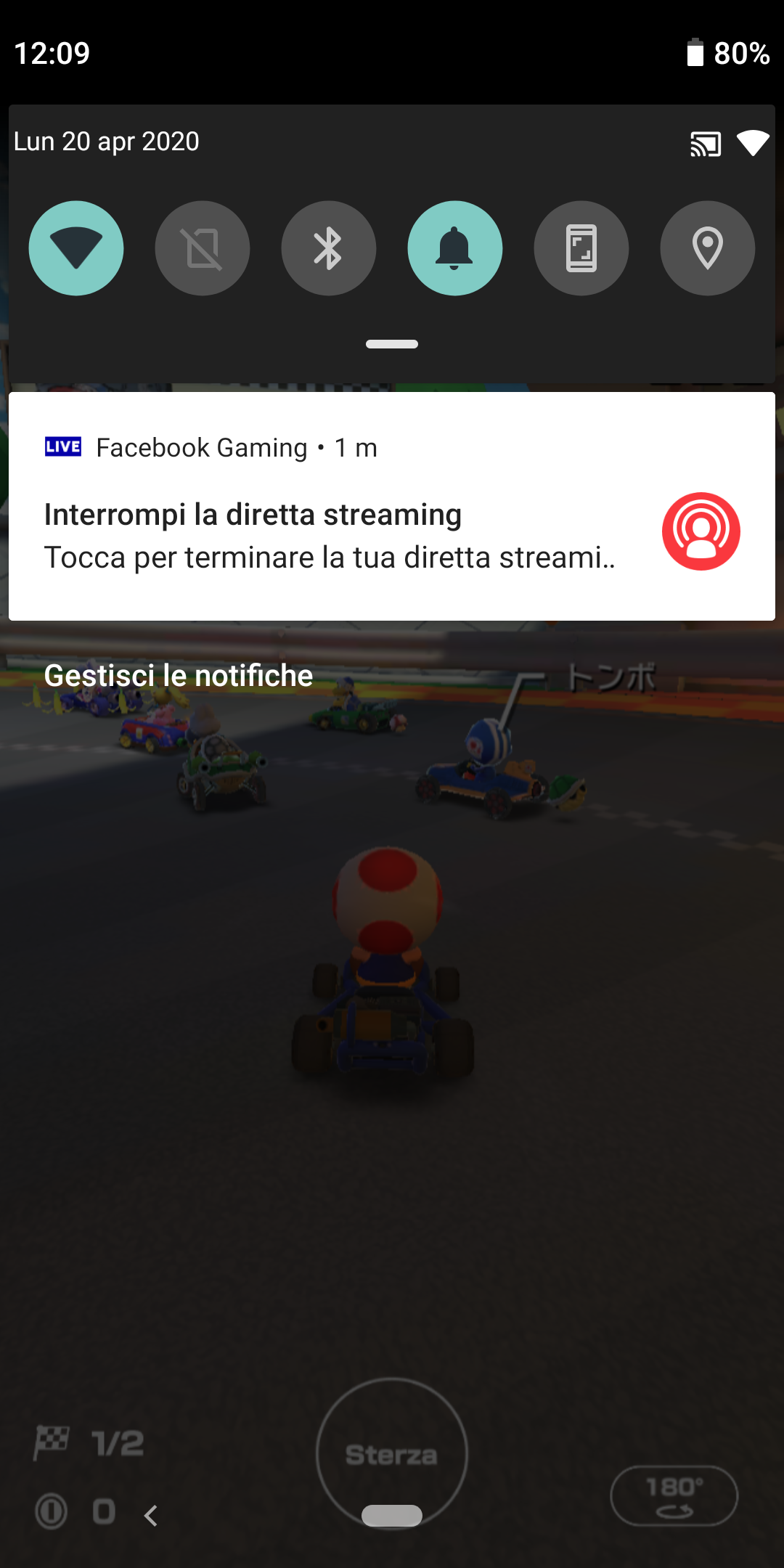Turn on the location quick tile

coord(708,248)
